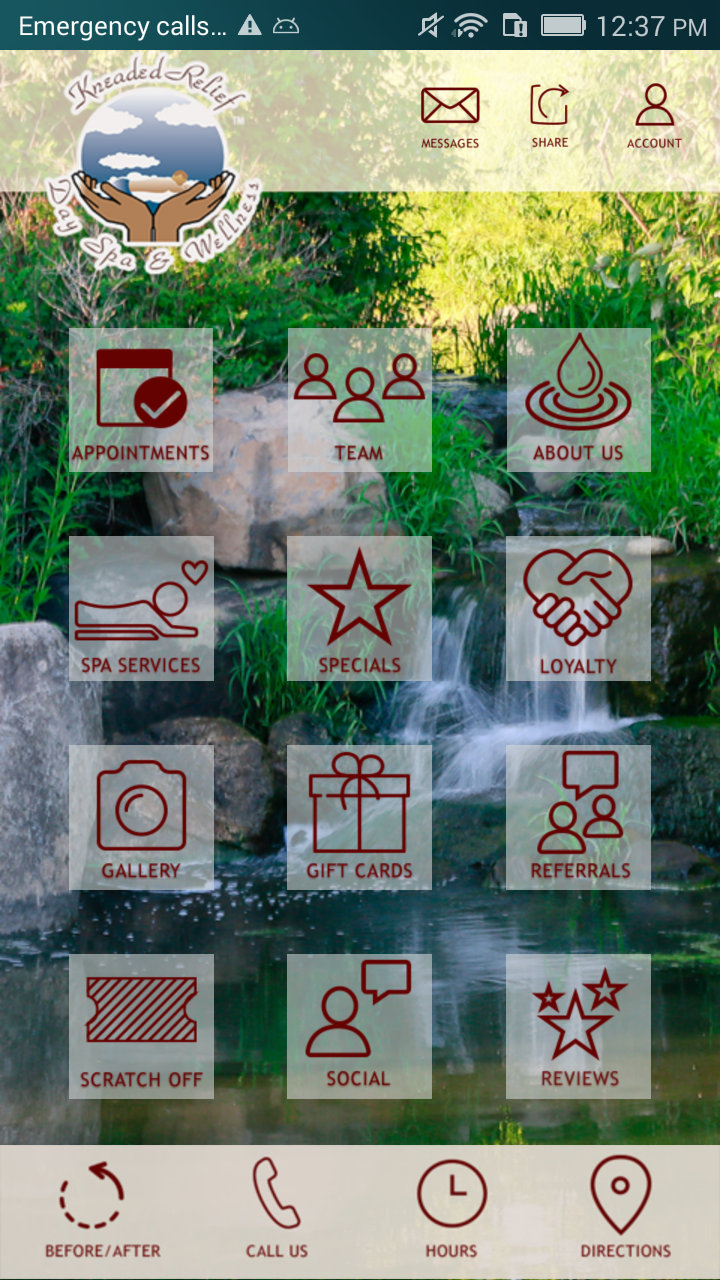Image resolution: width=720 pixels, height=1280 pixels.
Task: Open the Appointments tile
Action: pyautogui.click(x=141, y=400)
